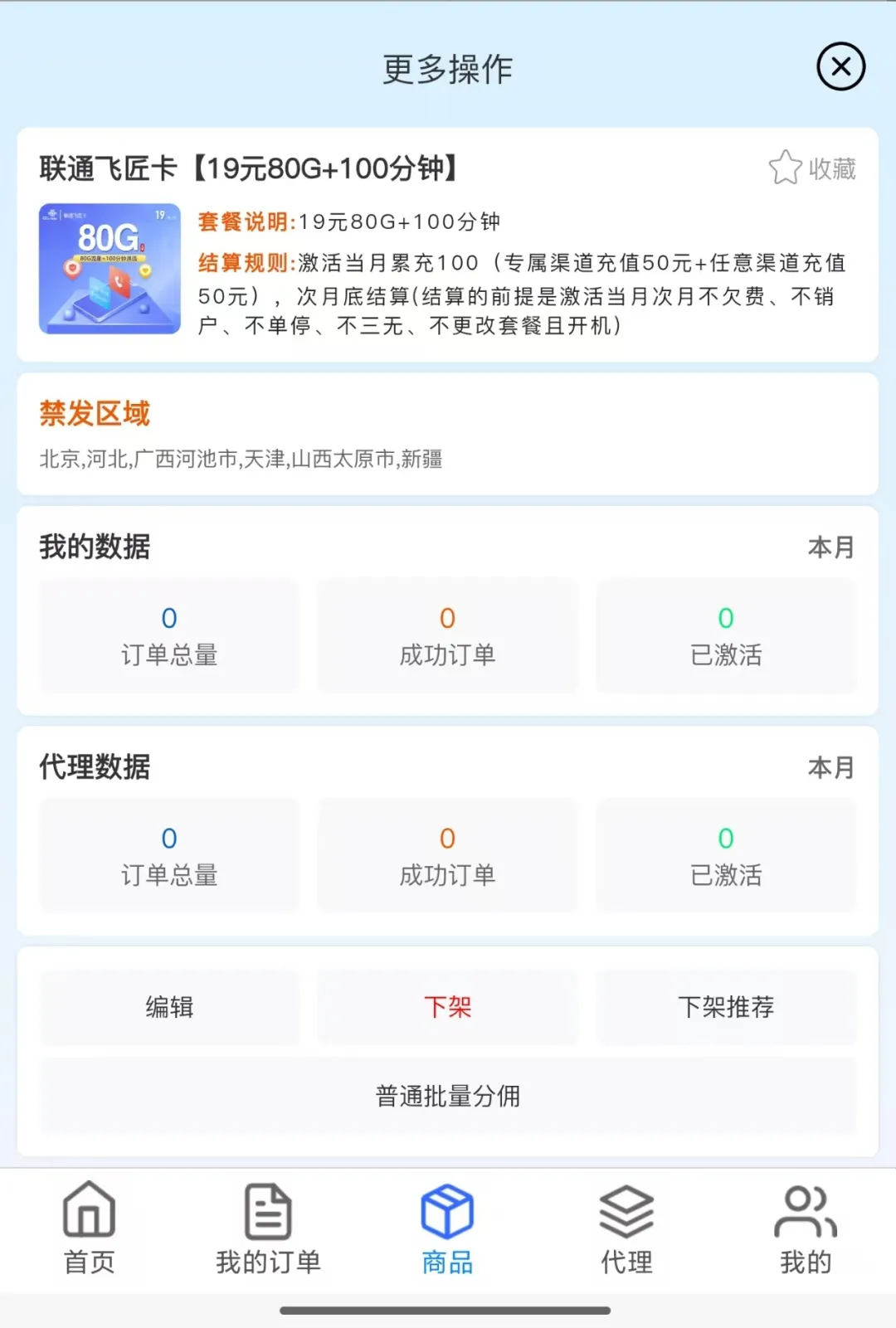Go to the 首页 tab
The width and height of the screenshot is (896, 1328).
coord(89,1228)
